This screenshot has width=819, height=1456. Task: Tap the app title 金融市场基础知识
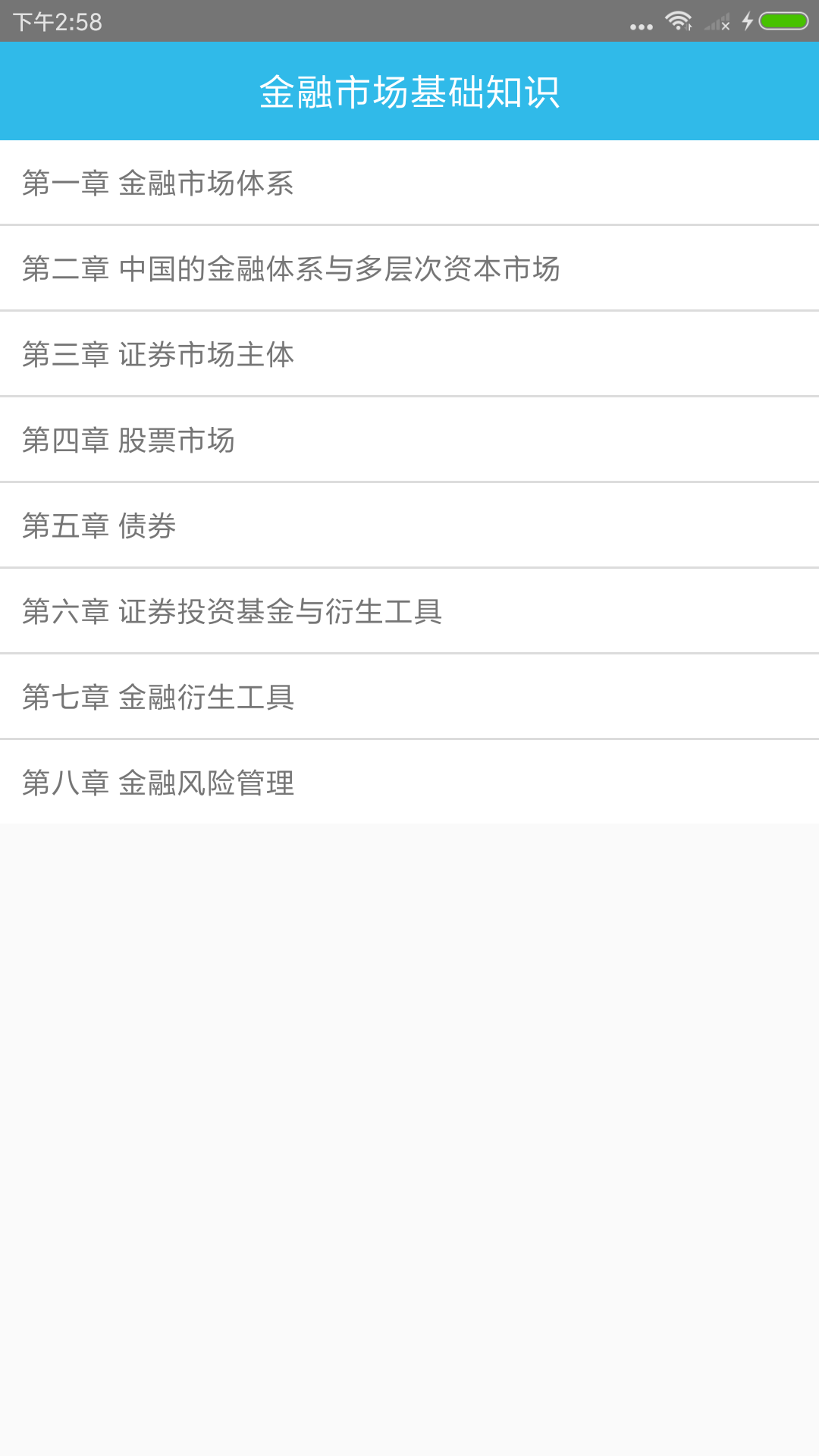[x=409, y=91]
